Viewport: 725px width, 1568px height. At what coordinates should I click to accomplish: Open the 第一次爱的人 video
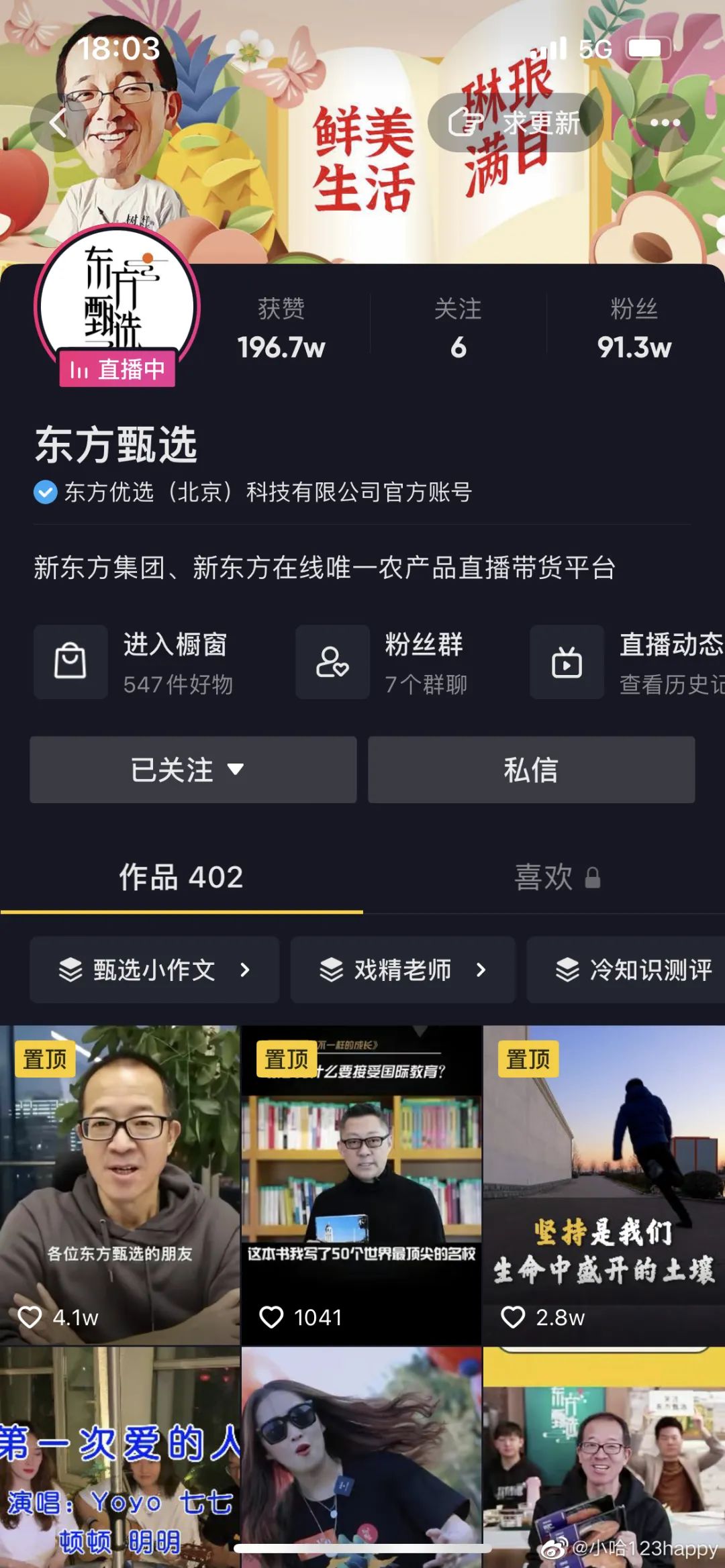(x=119, y=1456)
